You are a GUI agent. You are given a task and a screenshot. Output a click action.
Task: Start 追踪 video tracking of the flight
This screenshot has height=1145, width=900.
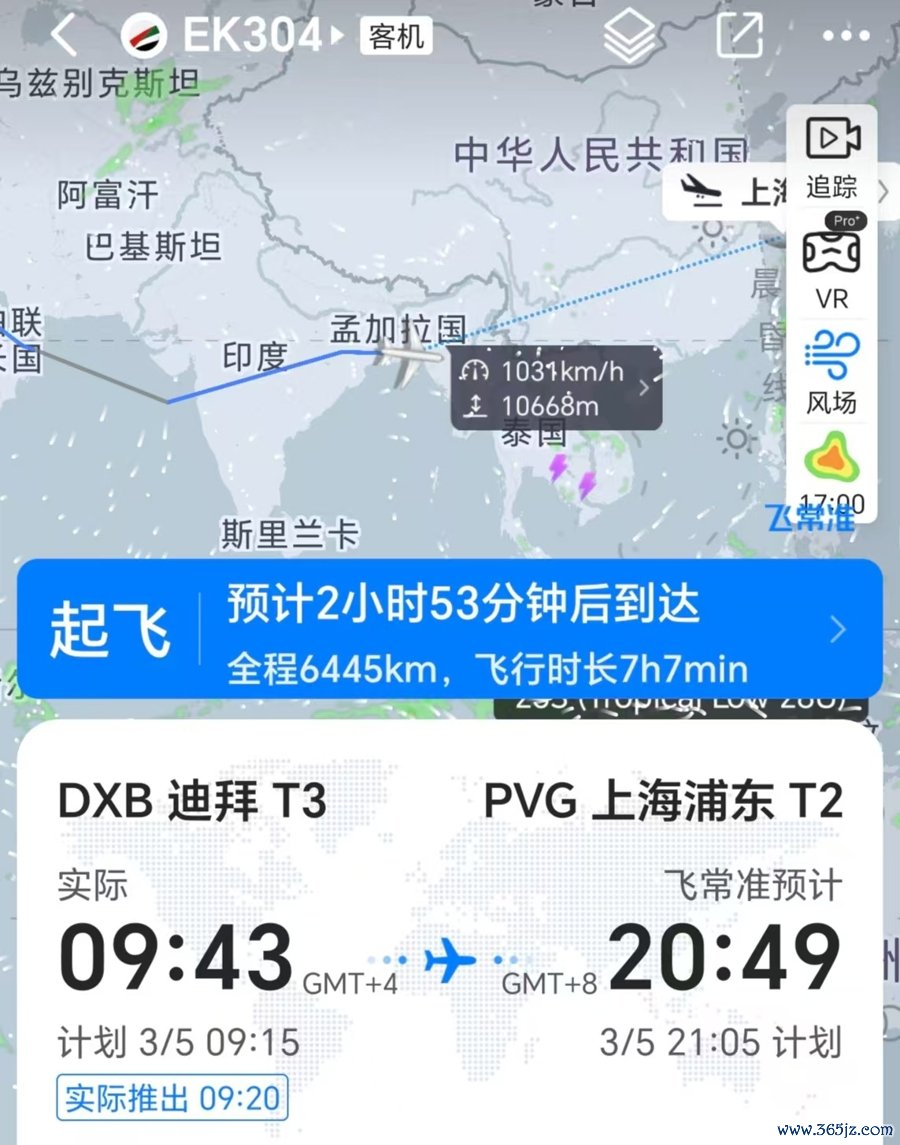click(832, 153)
